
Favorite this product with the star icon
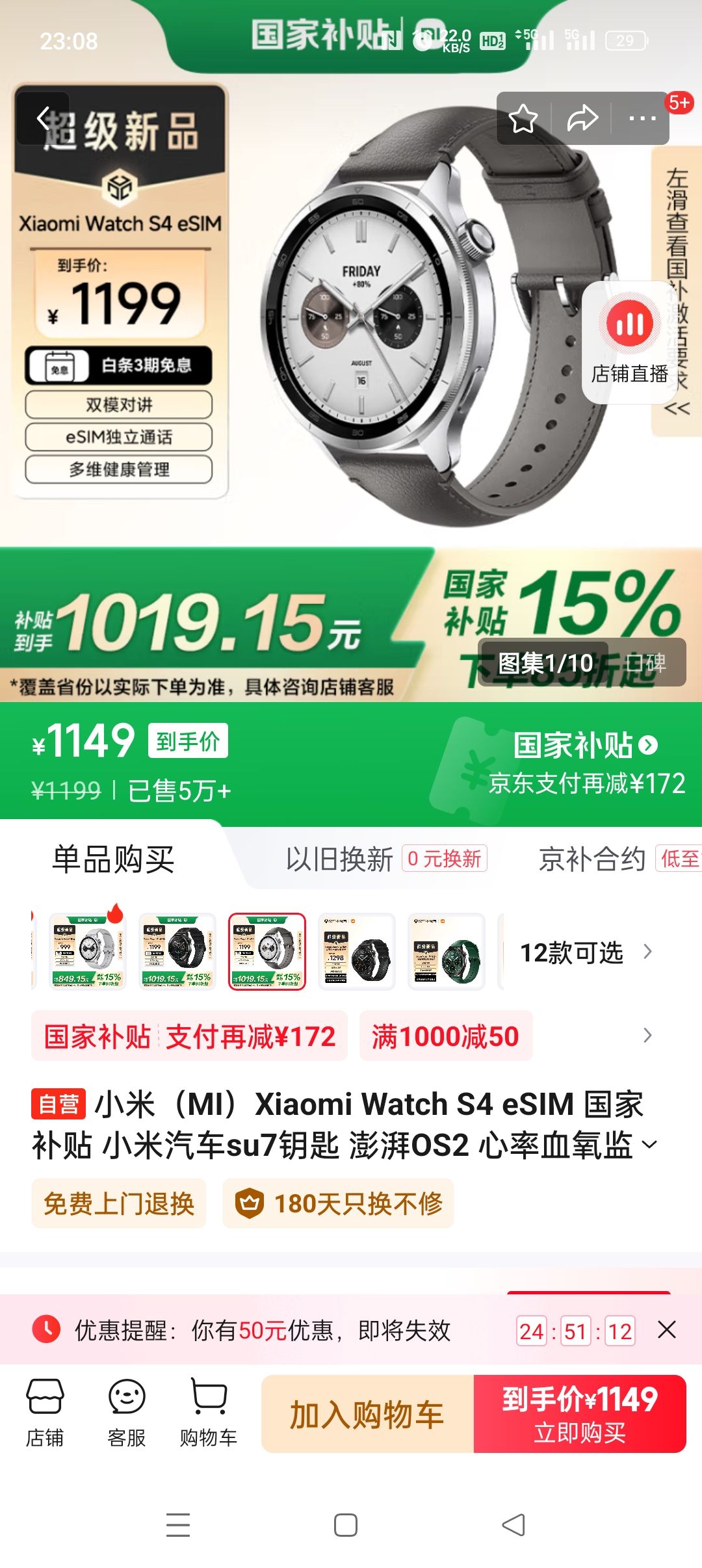[523, 119]
